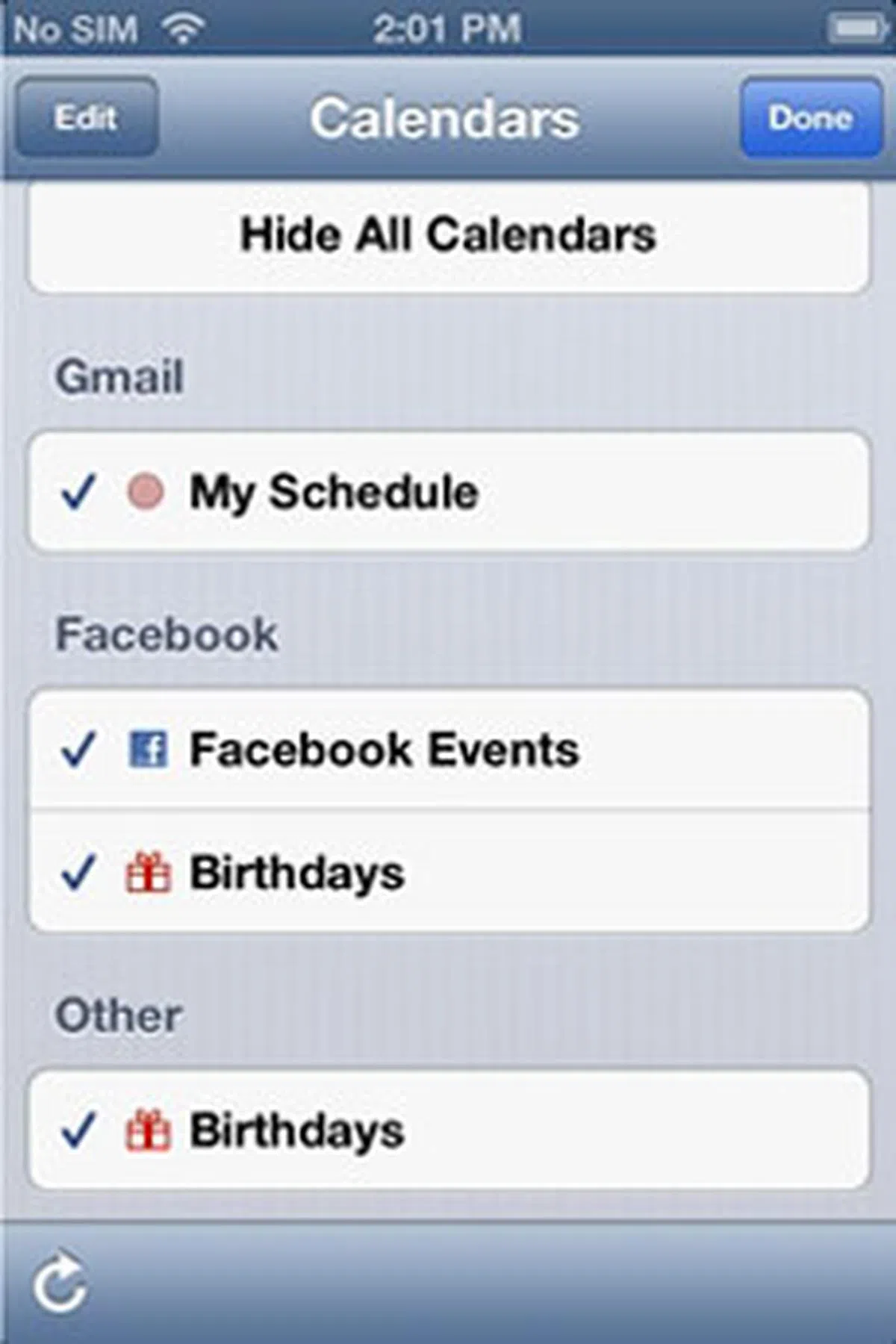The width and height of the screenshot is (896, 1344).
Task: Refresh the calendars list
Action: coord(60,1284)
